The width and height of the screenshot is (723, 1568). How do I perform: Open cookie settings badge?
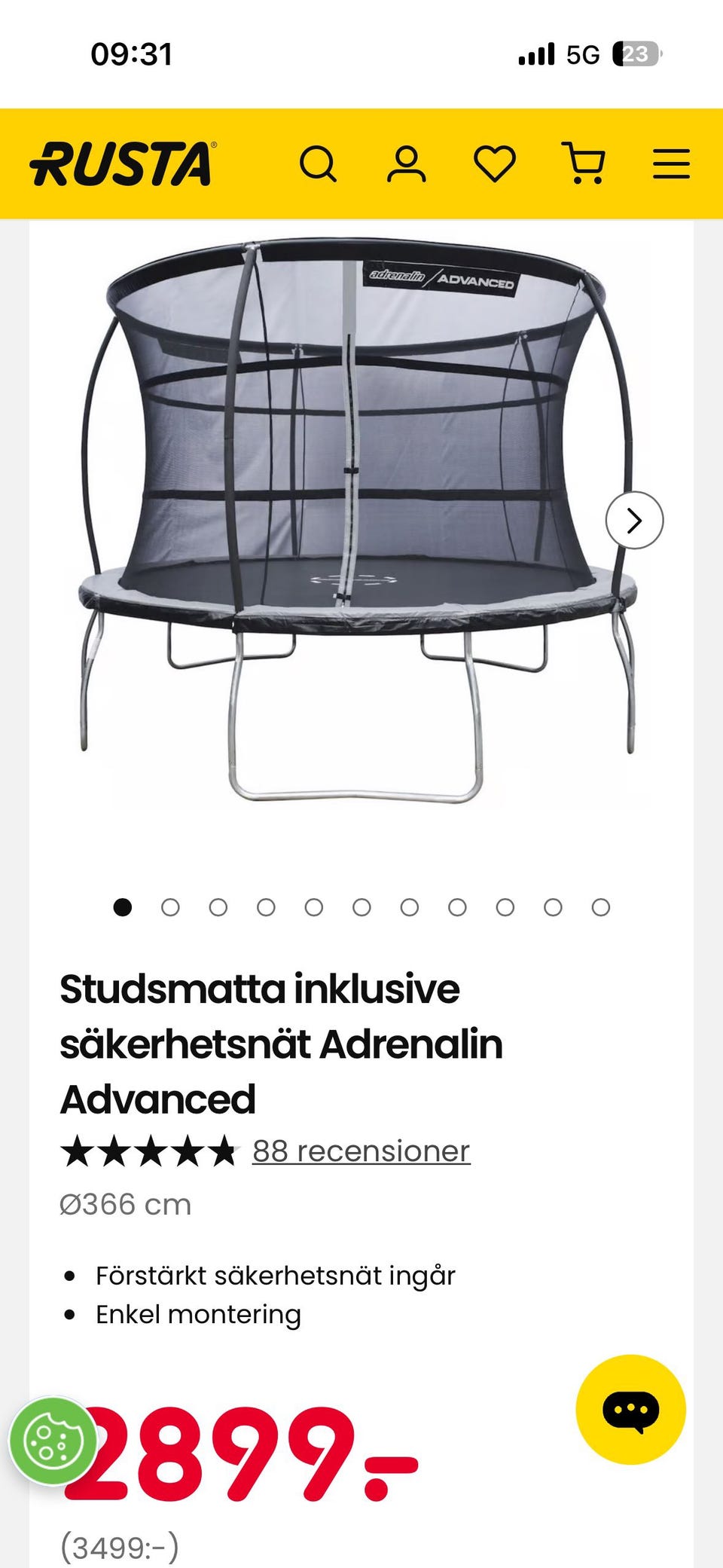52,1441
